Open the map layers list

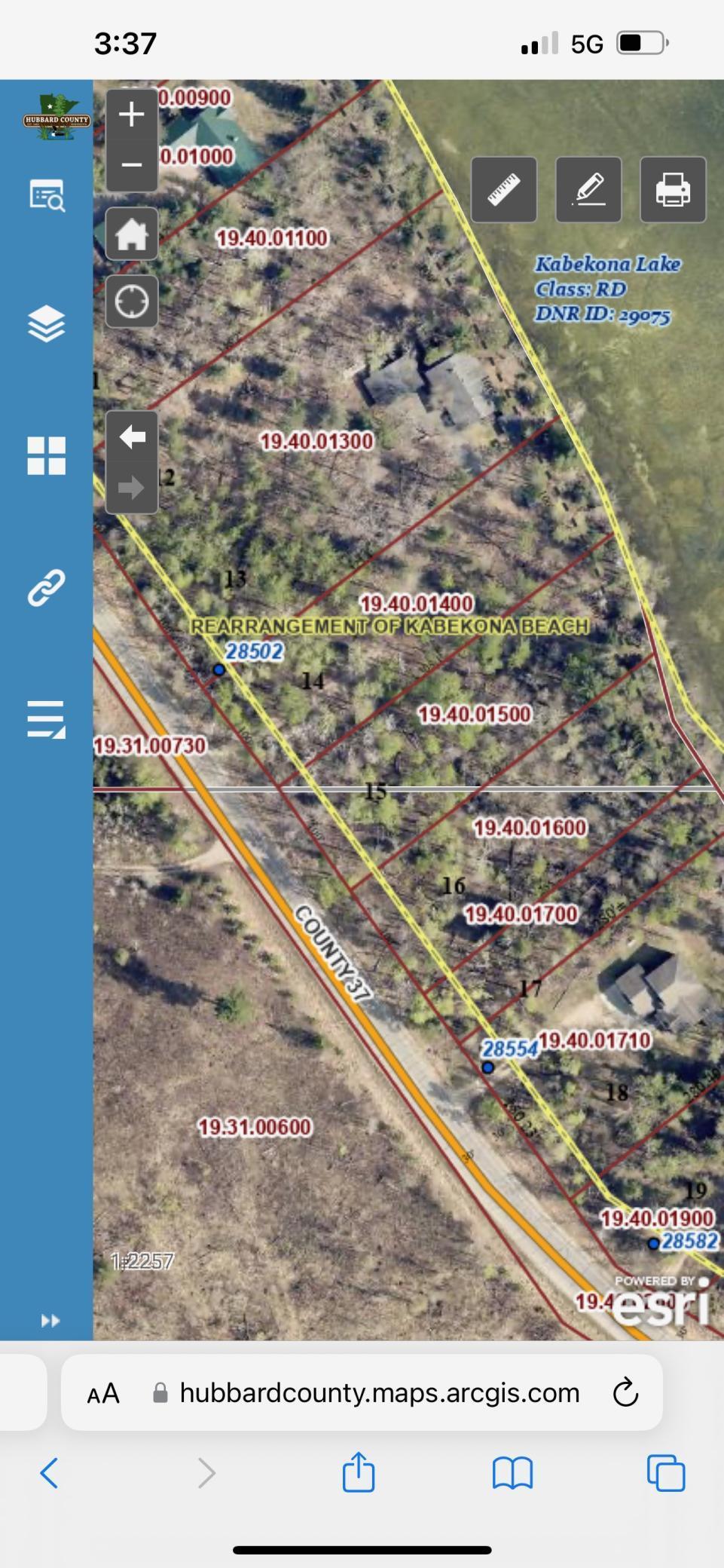47,324
